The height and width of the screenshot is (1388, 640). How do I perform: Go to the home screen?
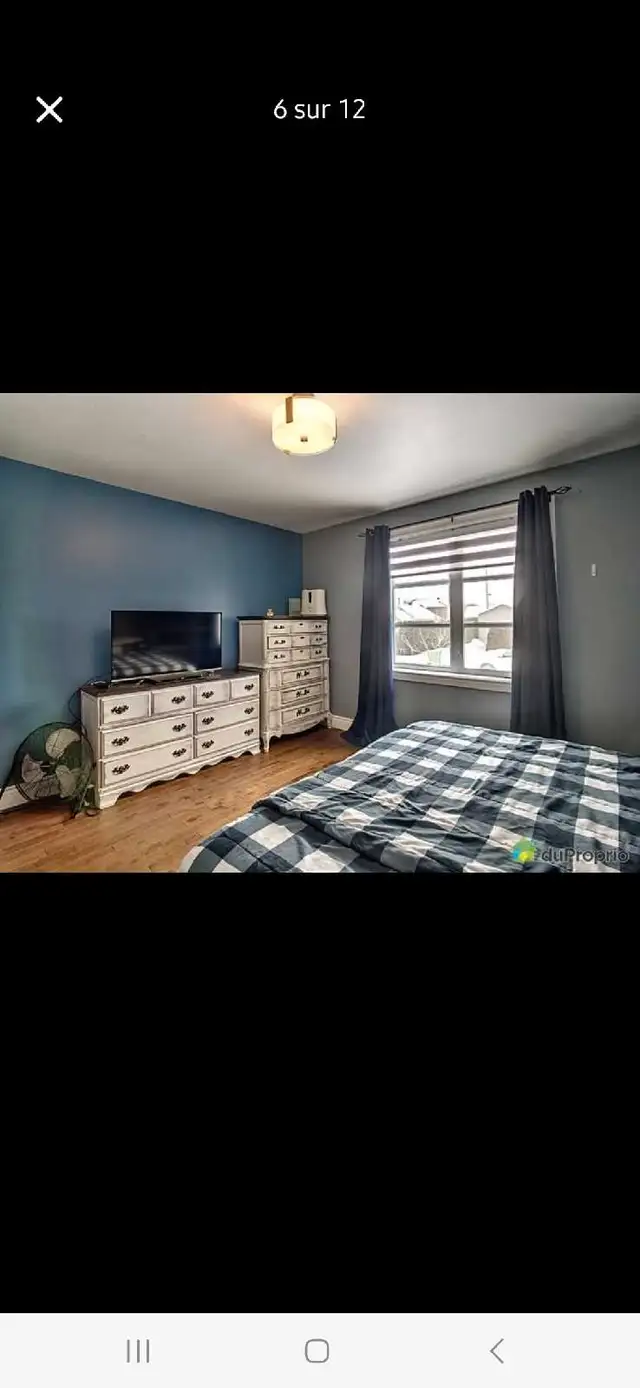tap(317, 1351)
